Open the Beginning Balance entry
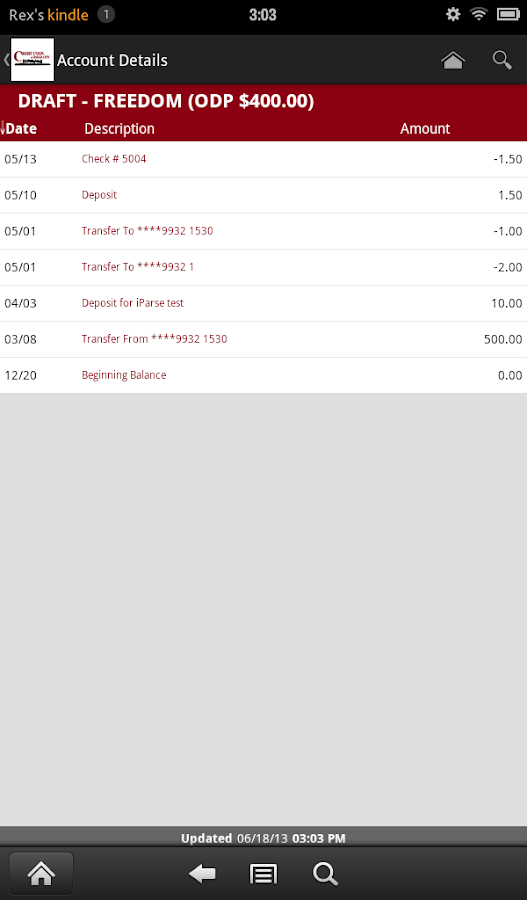The image size is (527, 900). [x=264, y=375]
